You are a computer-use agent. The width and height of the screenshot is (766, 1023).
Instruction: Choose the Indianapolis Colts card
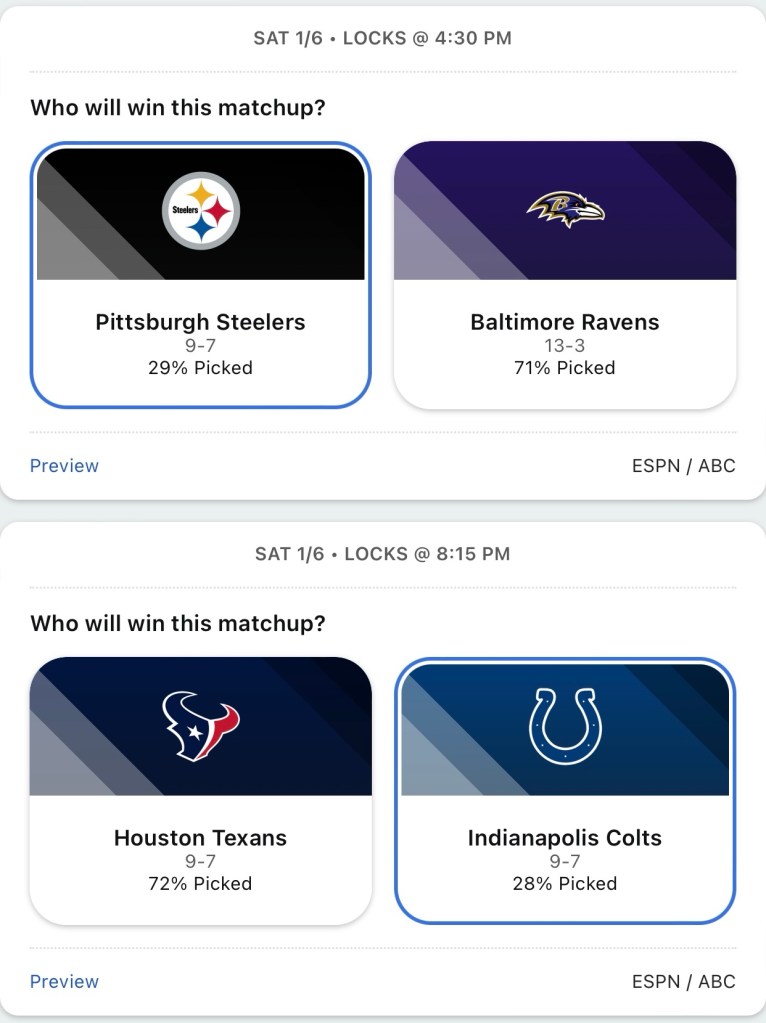point(565,790)
